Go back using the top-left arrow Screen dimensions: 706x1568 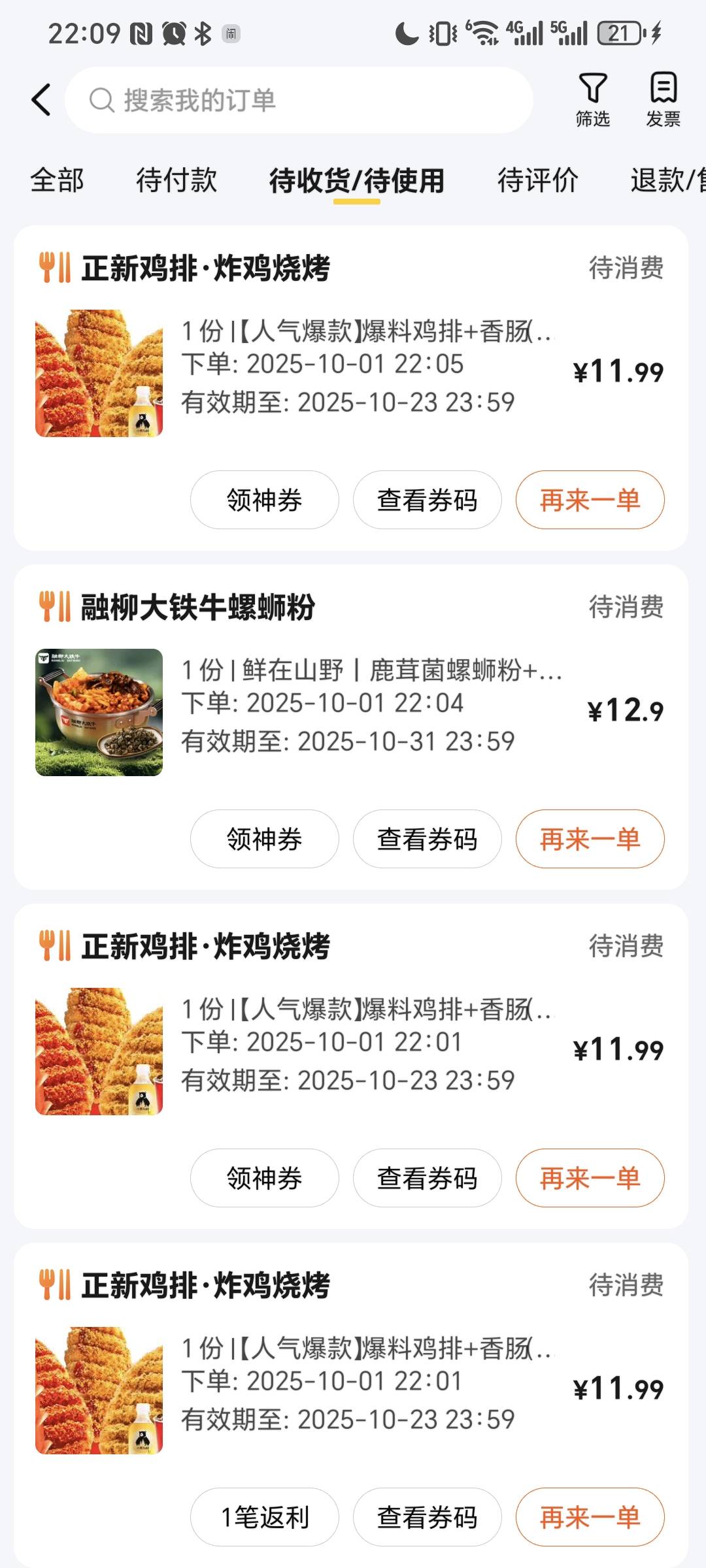tap(41, 100)
